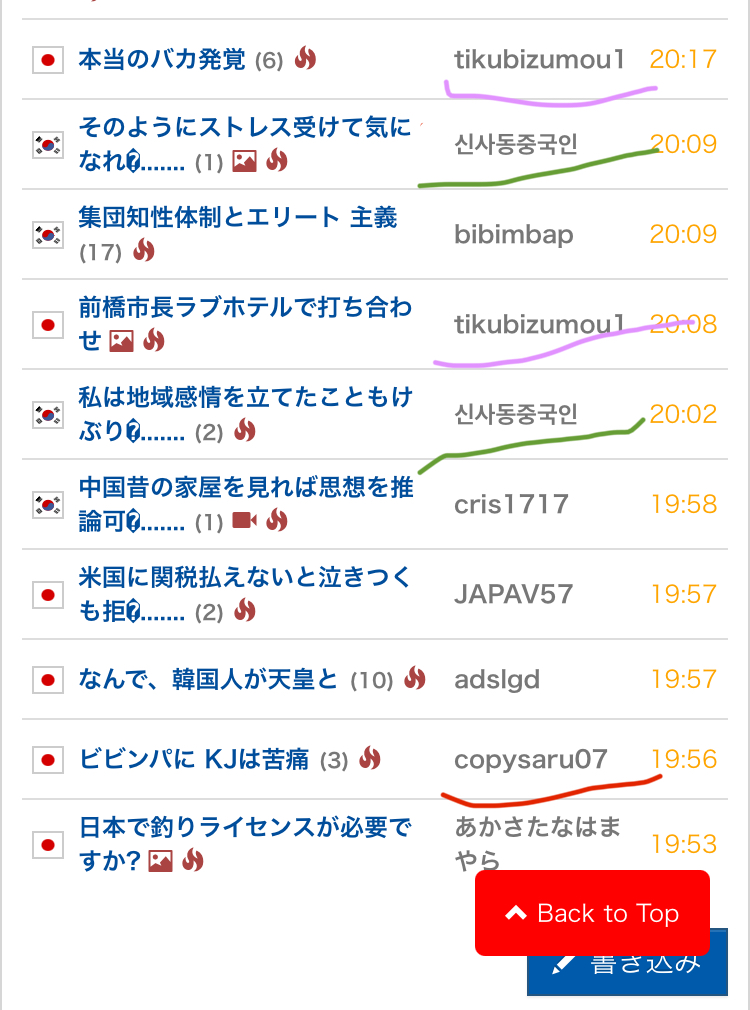Open thread 集団知性体制とエリート 主義
The image size is (750, 1010).
(x=237, y=217)
